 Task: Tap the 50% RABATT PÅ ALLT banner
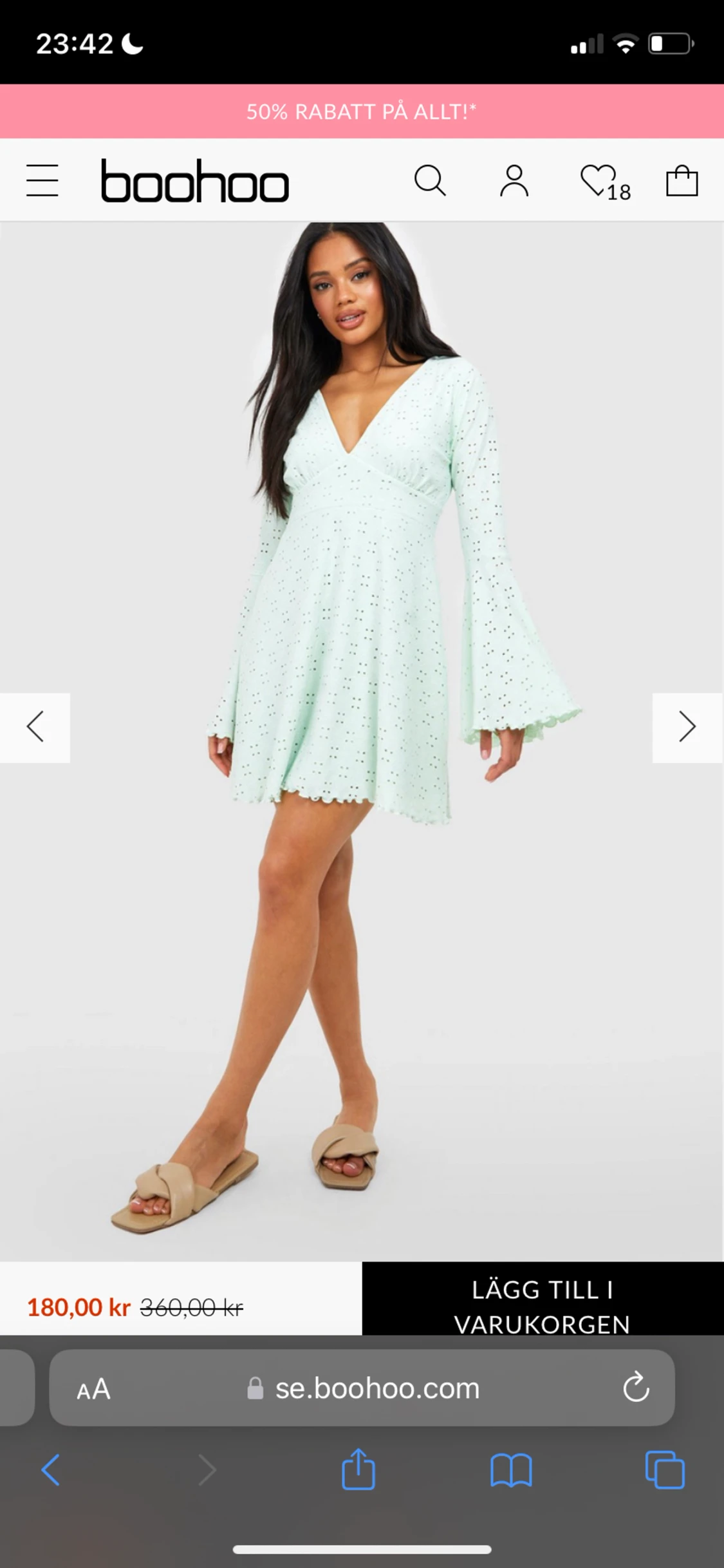click(362, 111)
